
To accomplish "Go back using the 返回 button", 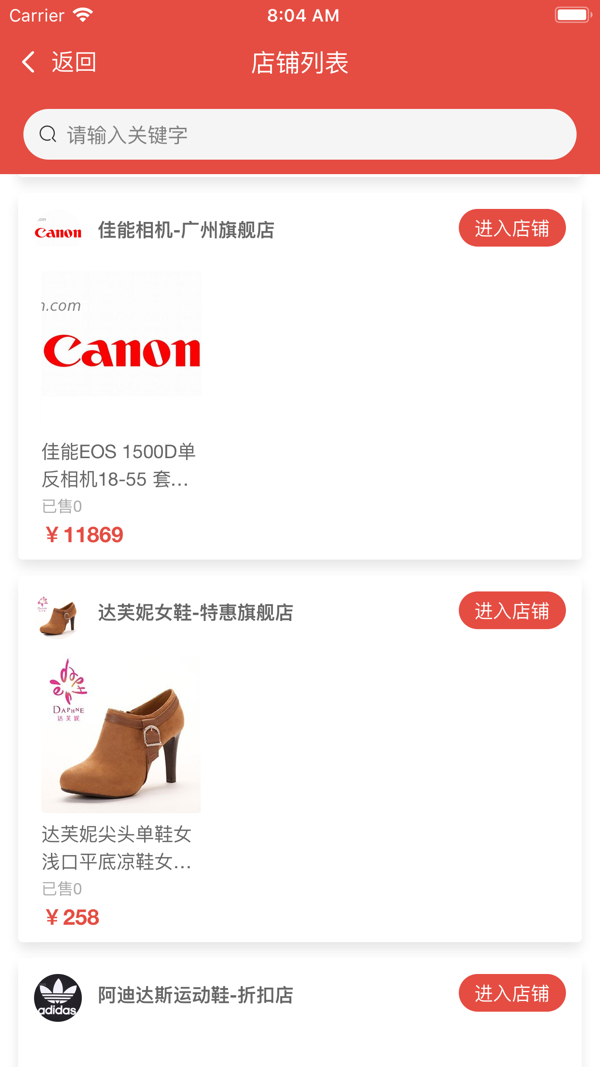I will [x=59, y=63].
